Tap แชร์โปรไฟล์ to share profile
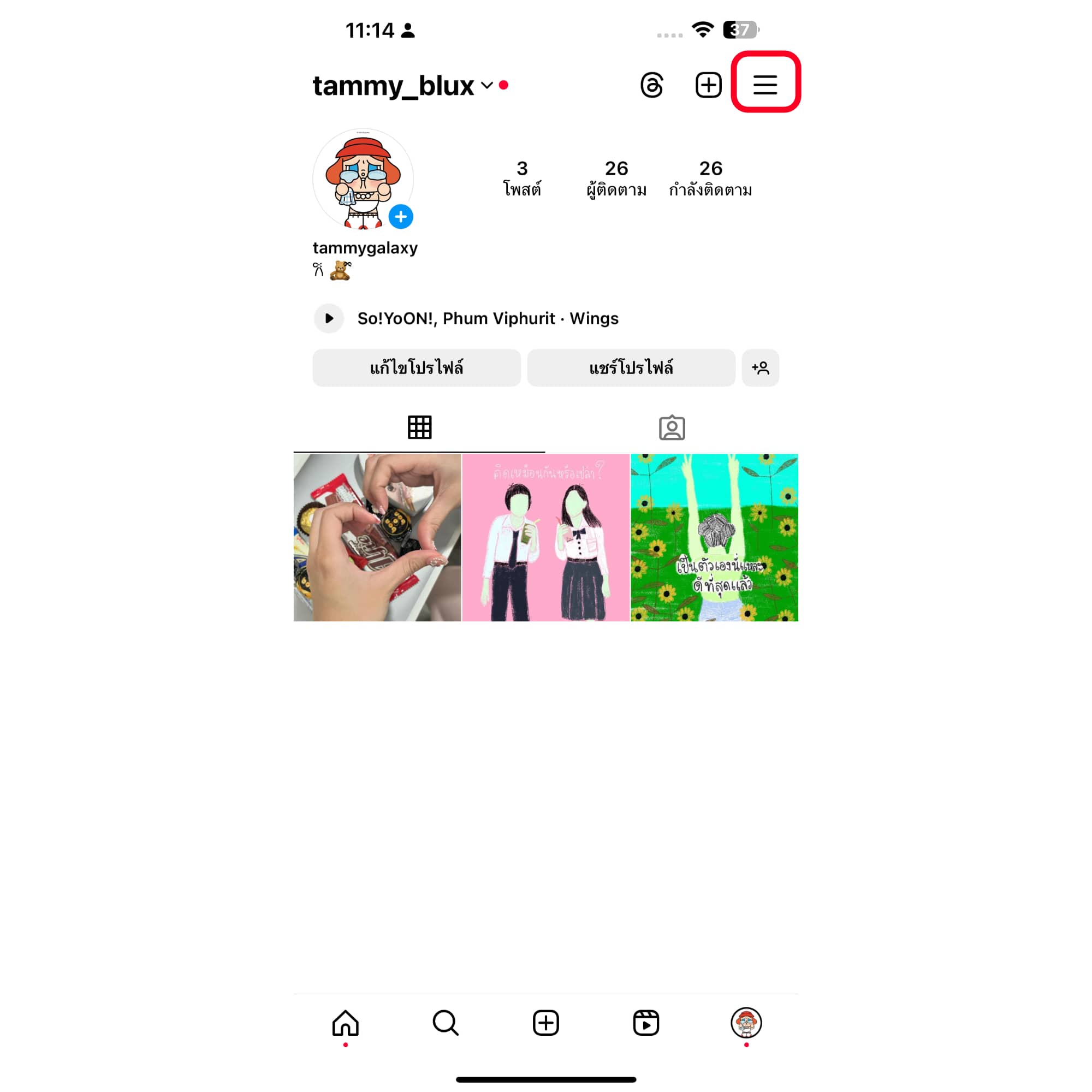The width and height of the screenshot is (1092, 1092). tap(631, 368)
